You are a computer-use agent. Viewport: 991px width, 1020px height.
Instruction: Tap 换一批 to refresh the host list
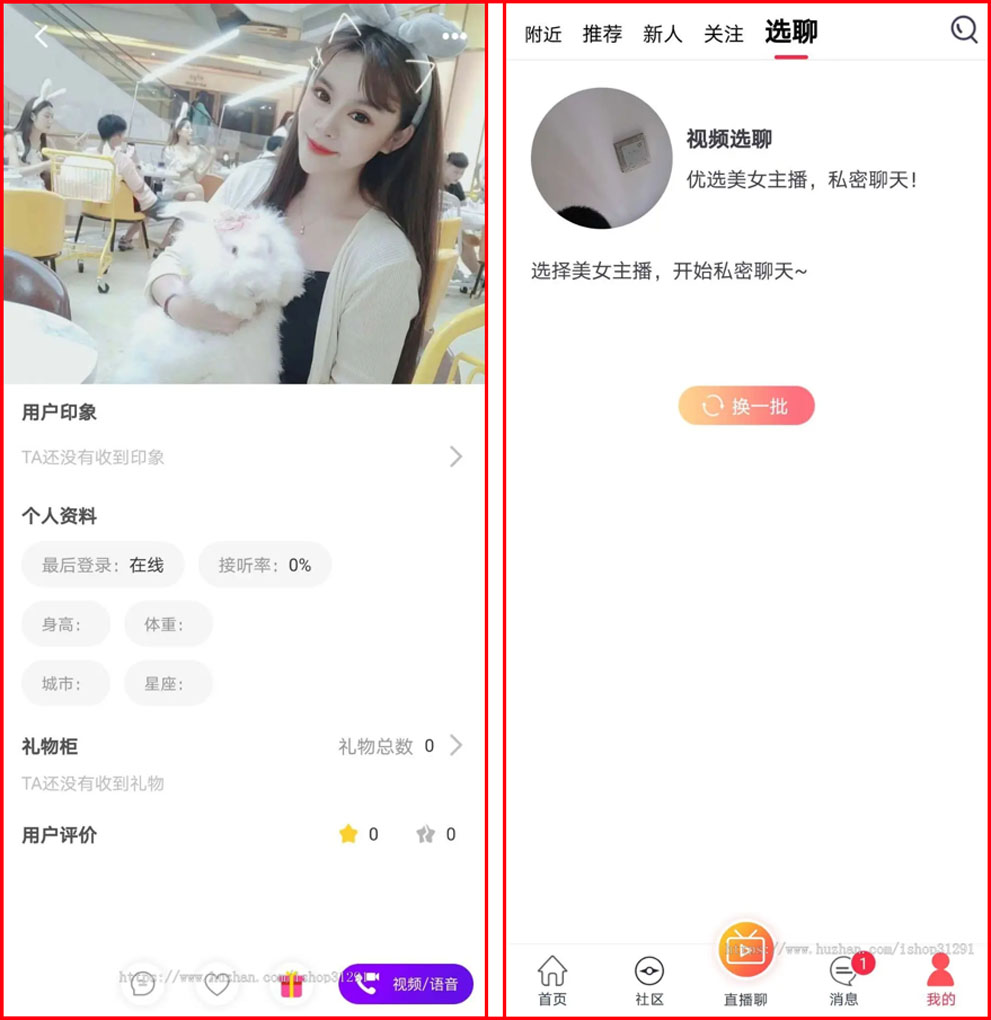coord(746,406)
